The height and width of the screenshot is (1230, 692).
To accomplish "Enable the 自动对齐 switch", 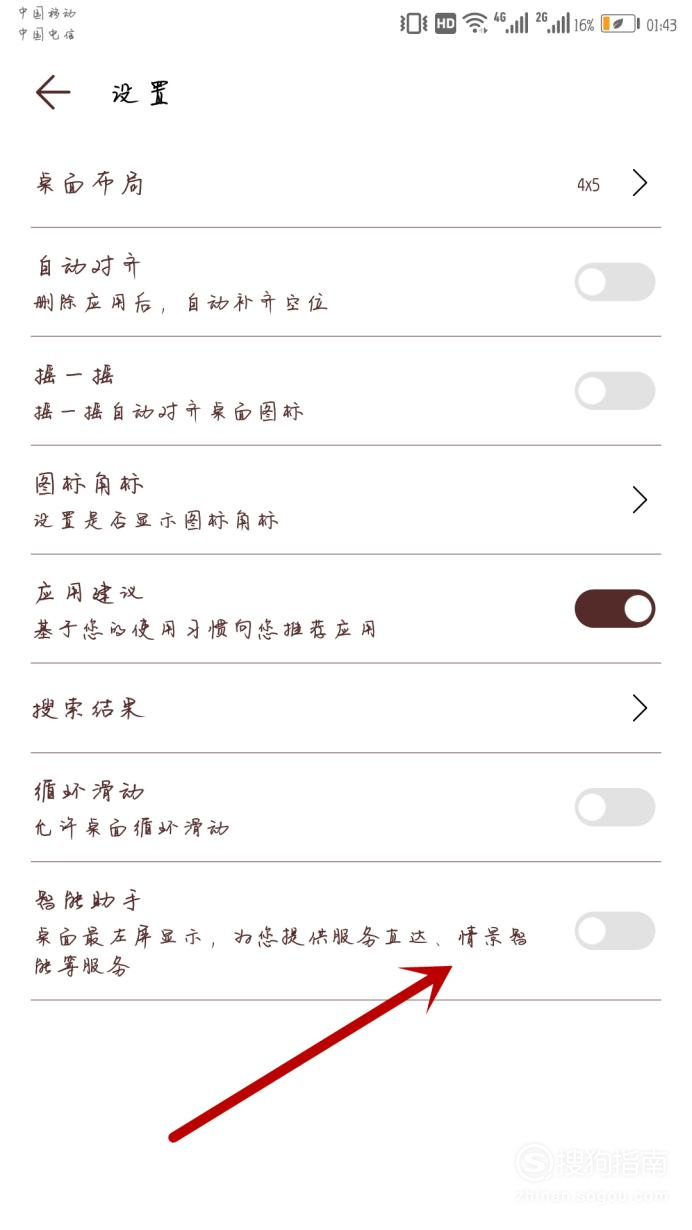I will (614, 282).
